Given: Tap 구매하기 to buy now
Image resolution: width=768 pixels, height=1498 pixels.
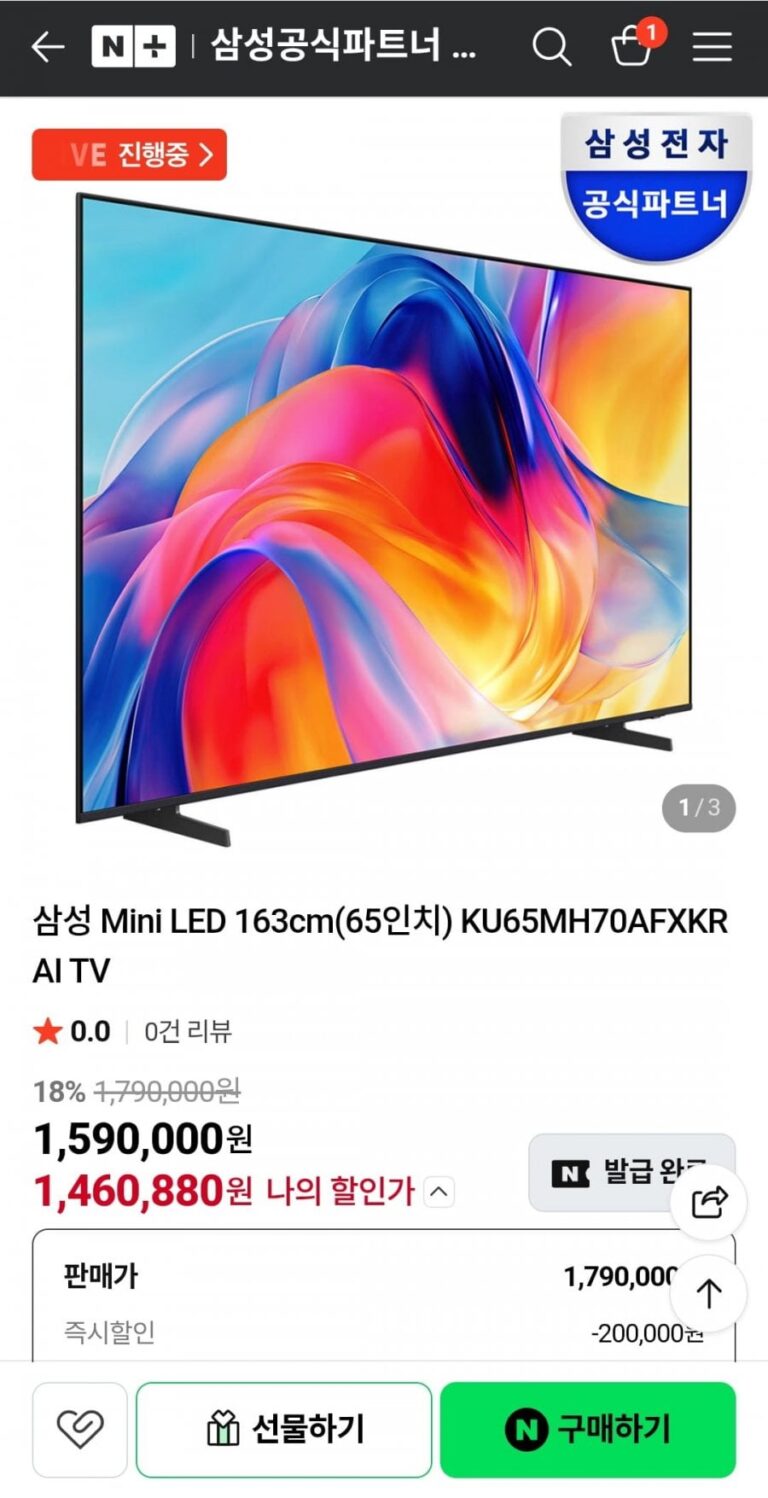Looking at the screenshot, I should tap(587, 1429).
